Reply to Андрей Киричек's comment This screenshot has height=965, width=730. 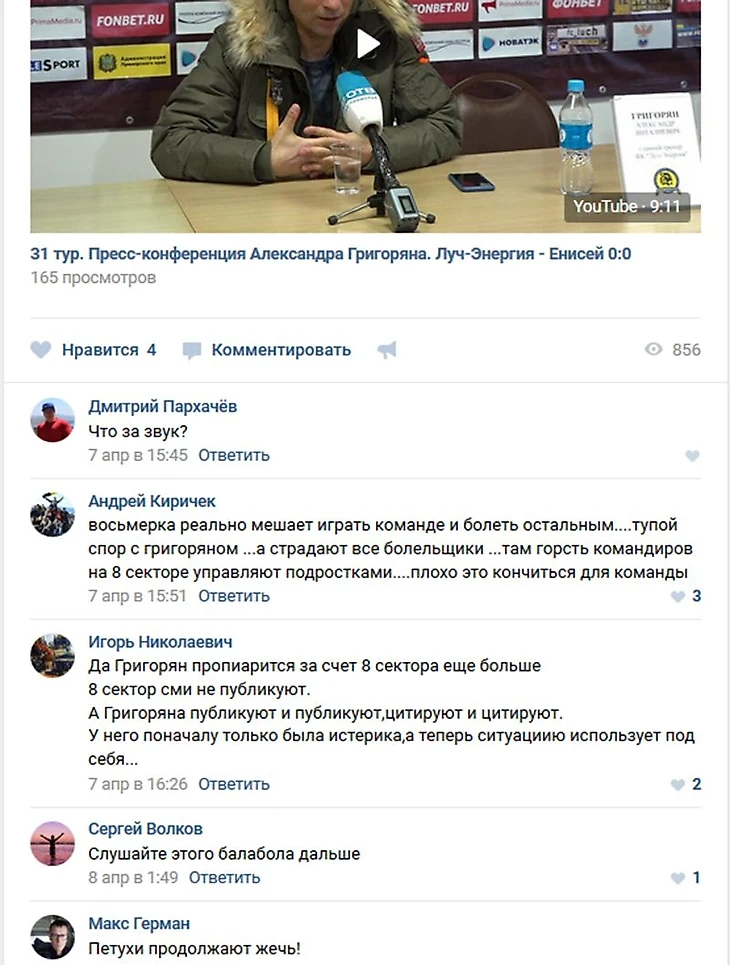(x=234, y=596)
